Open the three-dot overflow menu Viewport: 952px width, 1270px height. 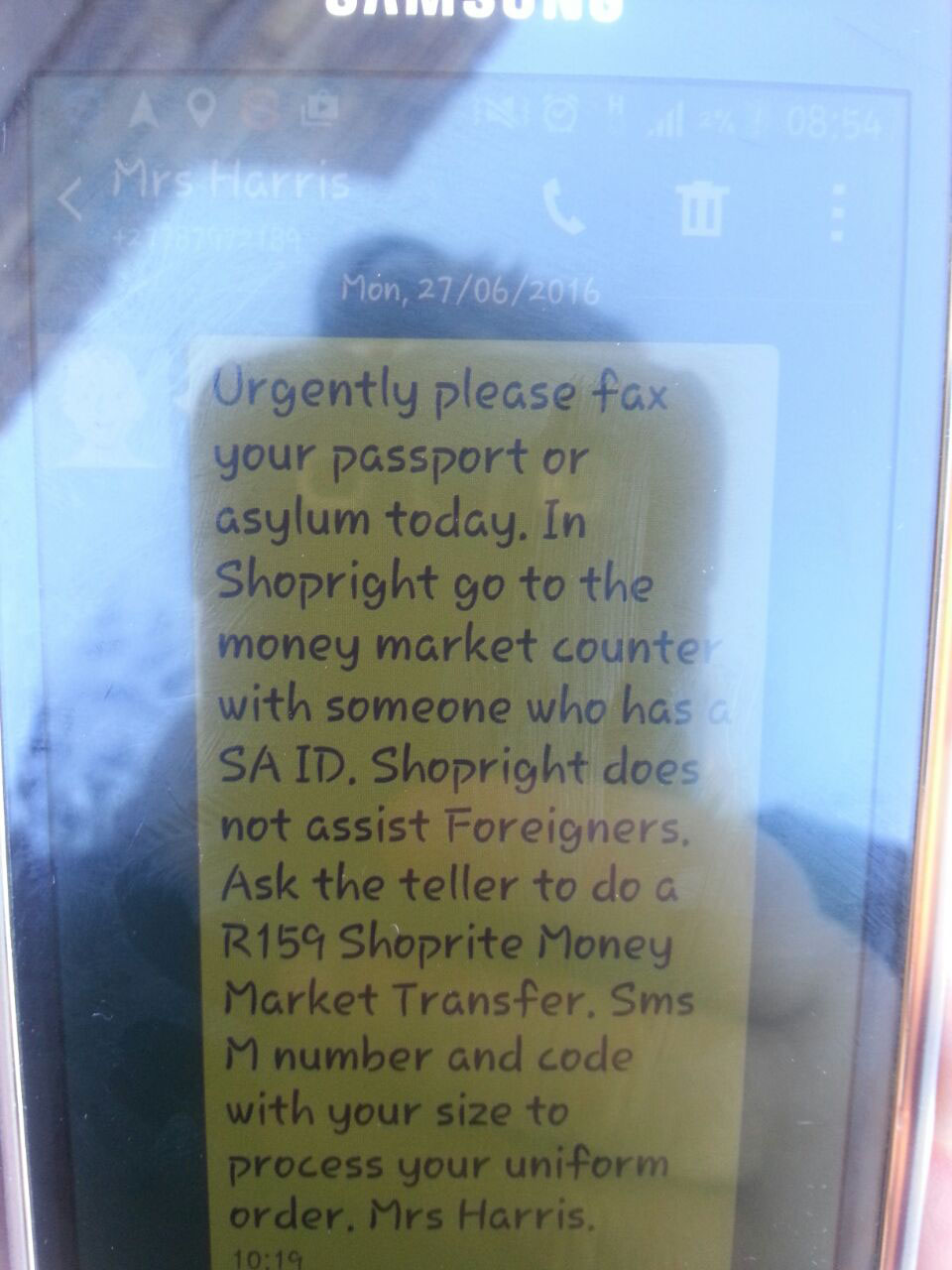point(838,212)
